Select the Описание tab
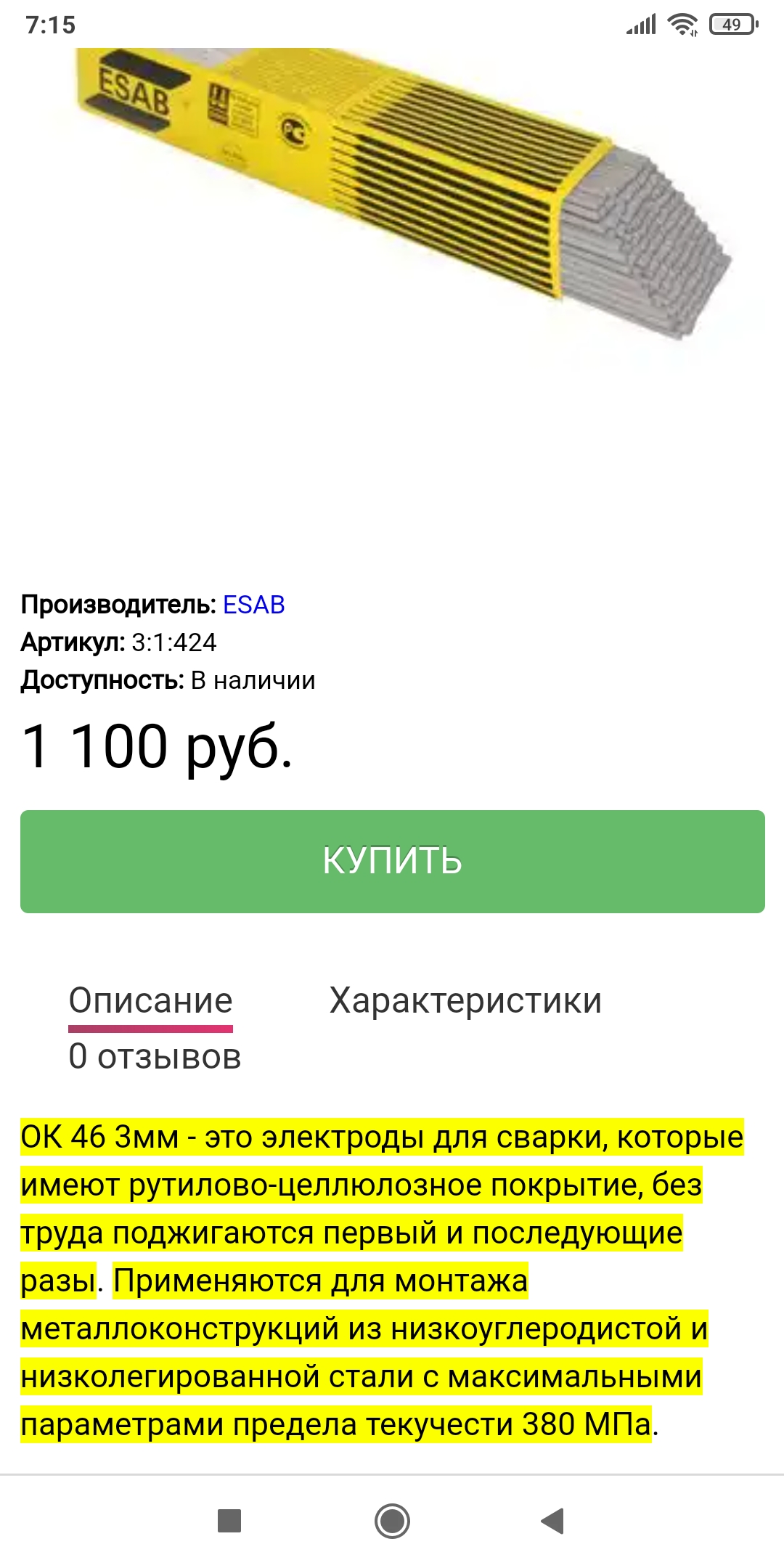The height and width of the screenshot is (1568, 784). click(x=150, y=1001)
